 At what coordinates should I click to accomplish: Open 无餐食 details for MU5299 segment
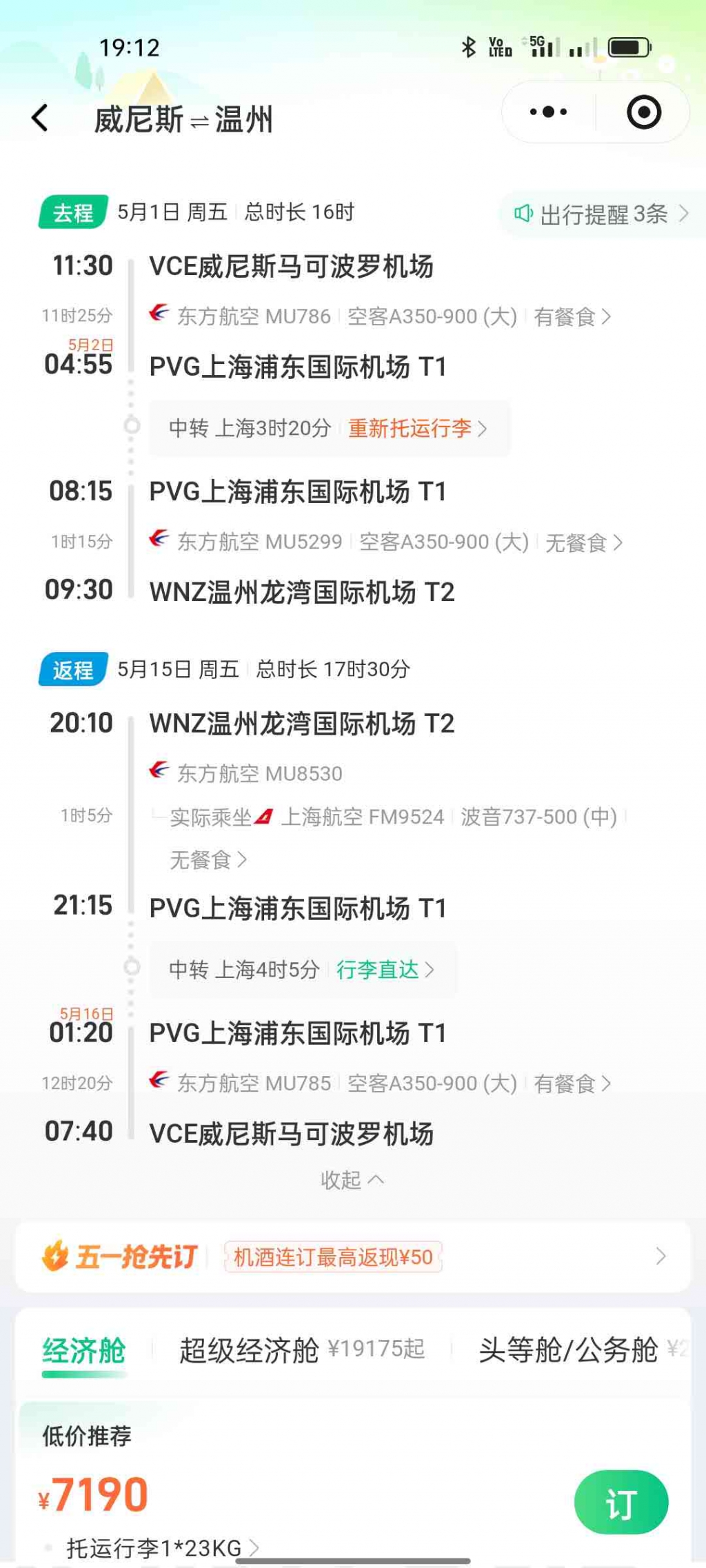pos(579,542)
